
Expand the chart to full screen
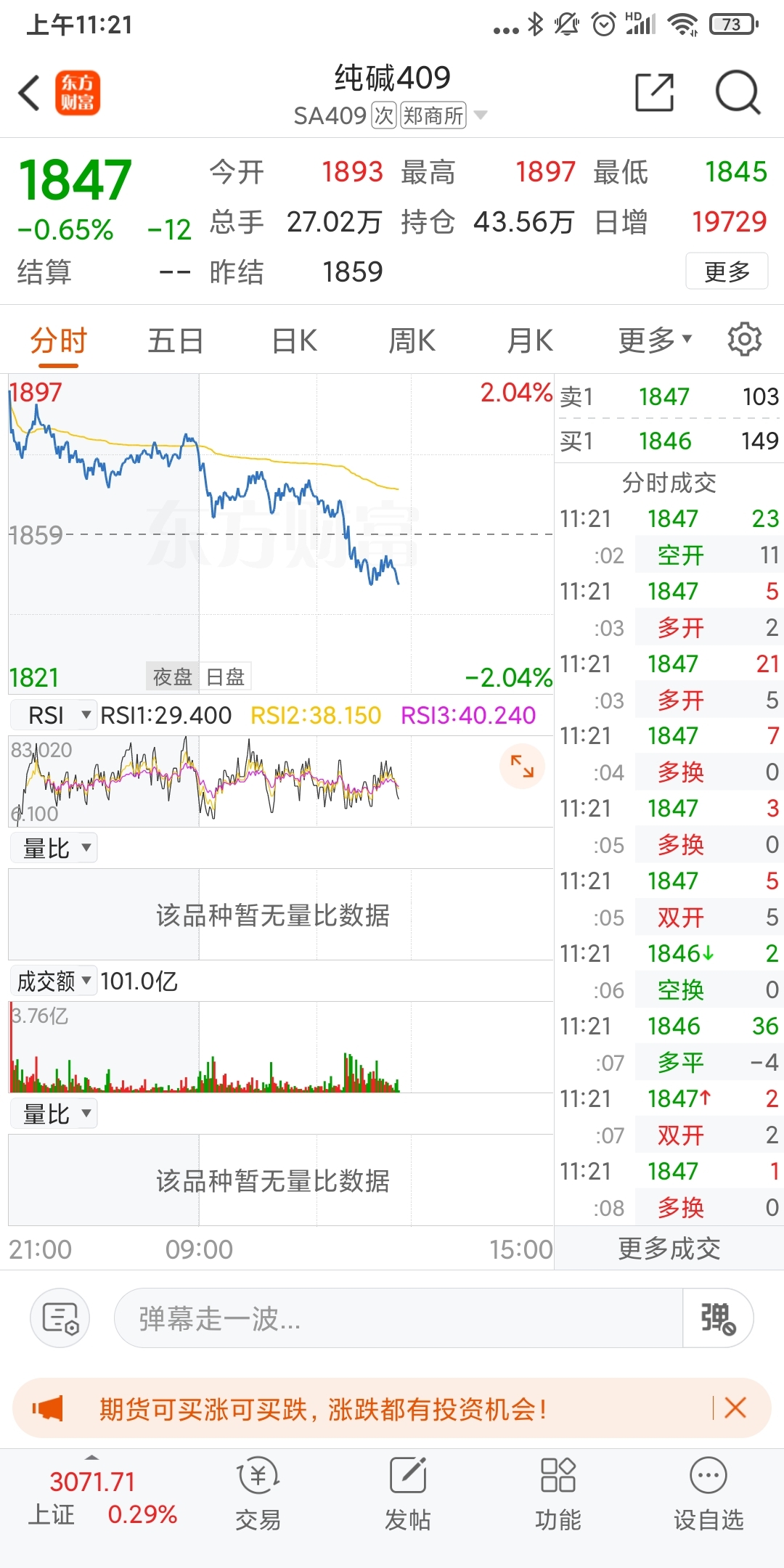(x=522, y=766)
